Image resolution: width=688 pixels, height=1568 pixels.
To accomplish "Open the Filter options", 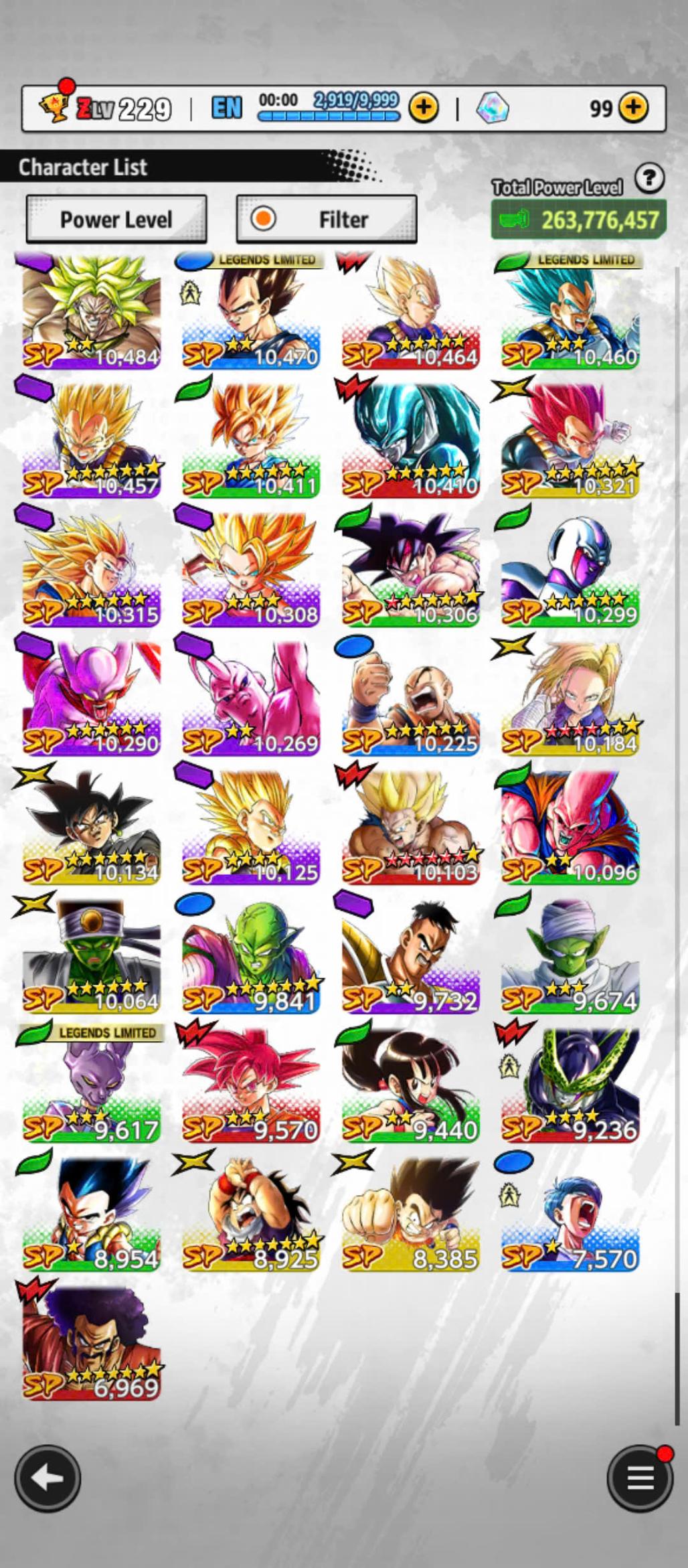I will point(327,219).
